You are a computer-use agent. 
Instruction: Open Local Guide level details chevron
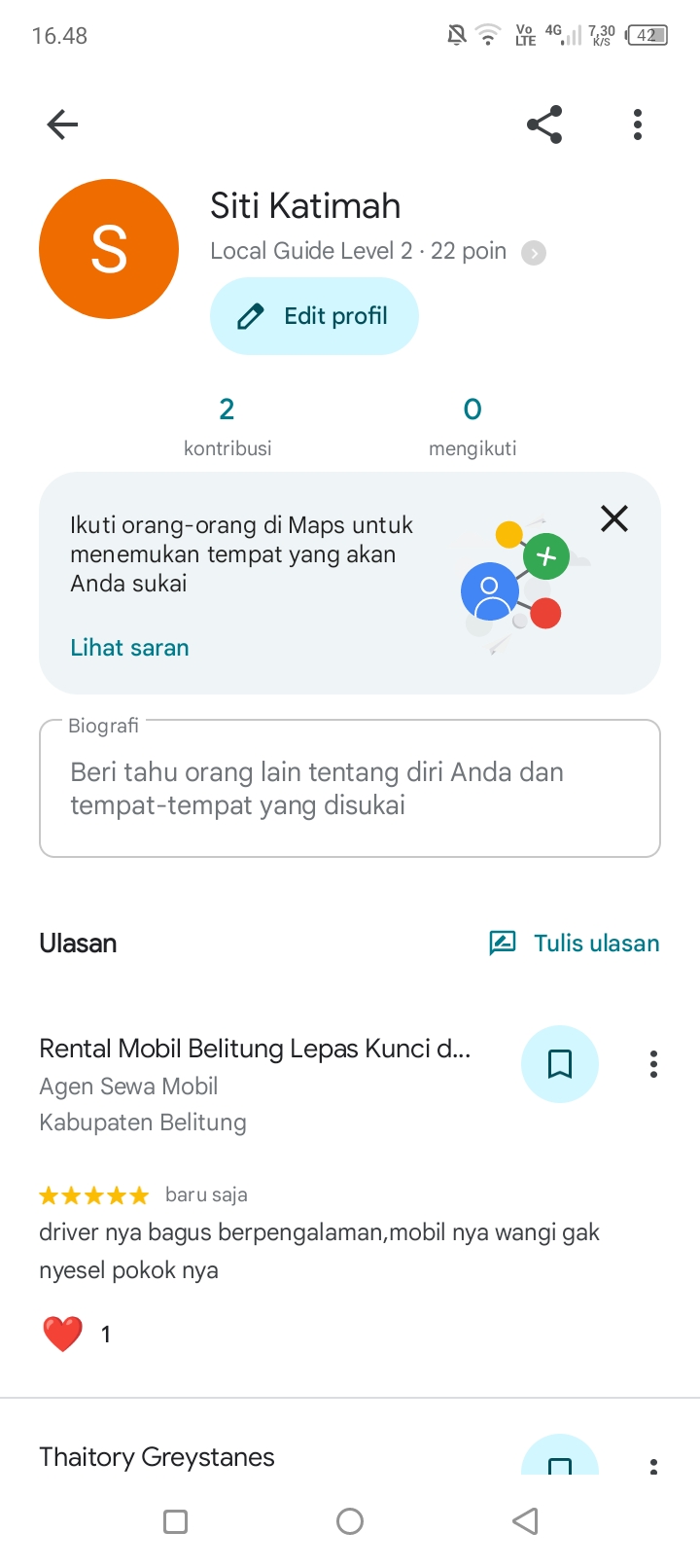[534, 253]
